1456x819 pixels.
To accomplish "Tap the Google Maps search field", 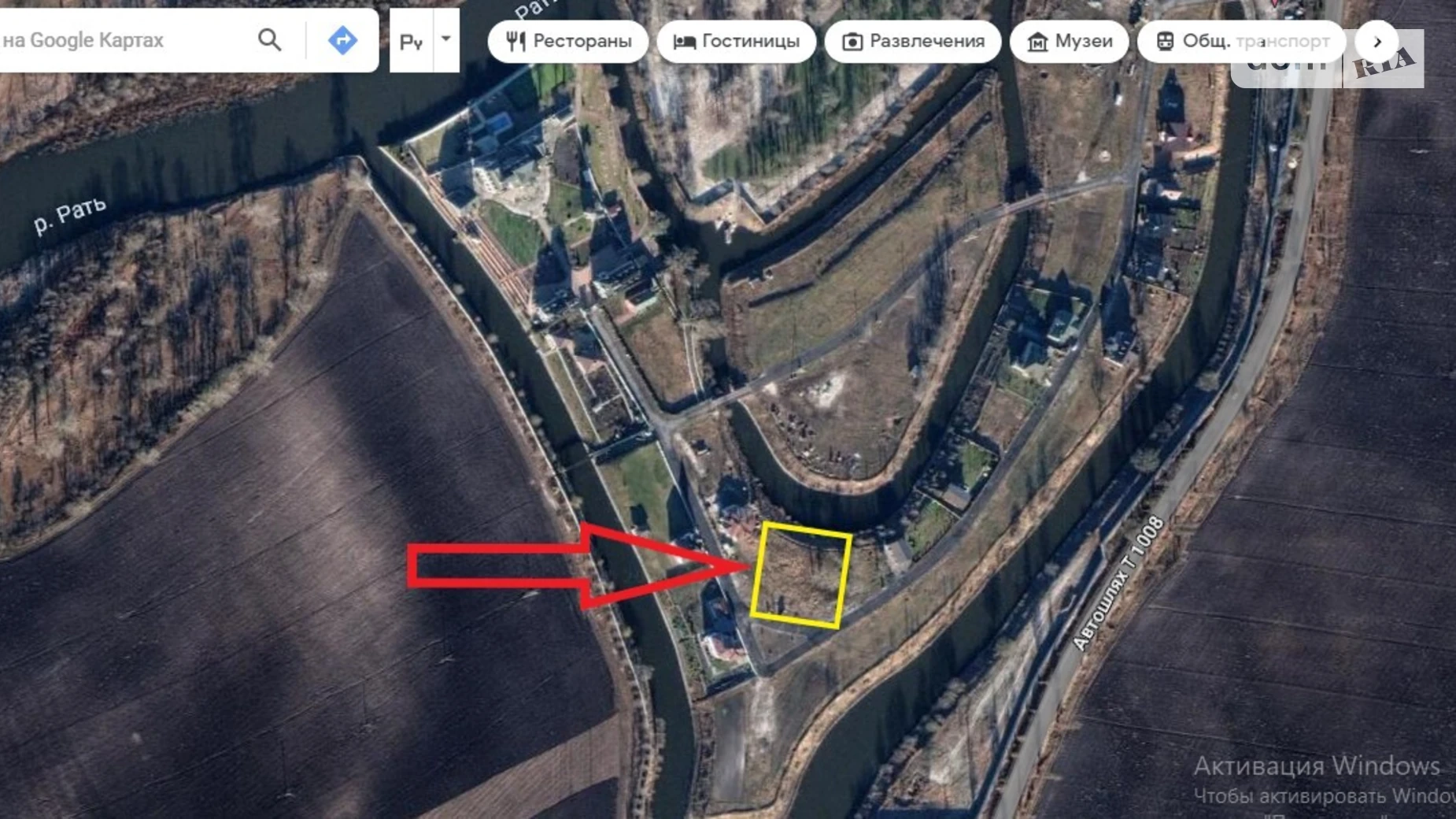I will coord(118,40).
